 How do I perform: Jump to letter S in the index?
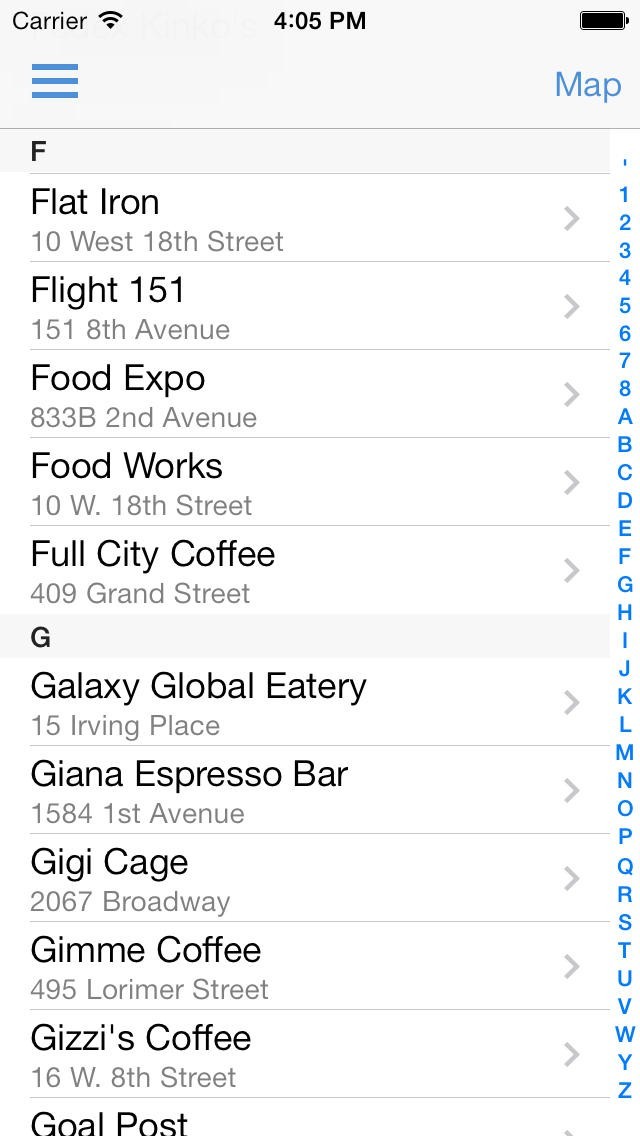tap(624, 922)
